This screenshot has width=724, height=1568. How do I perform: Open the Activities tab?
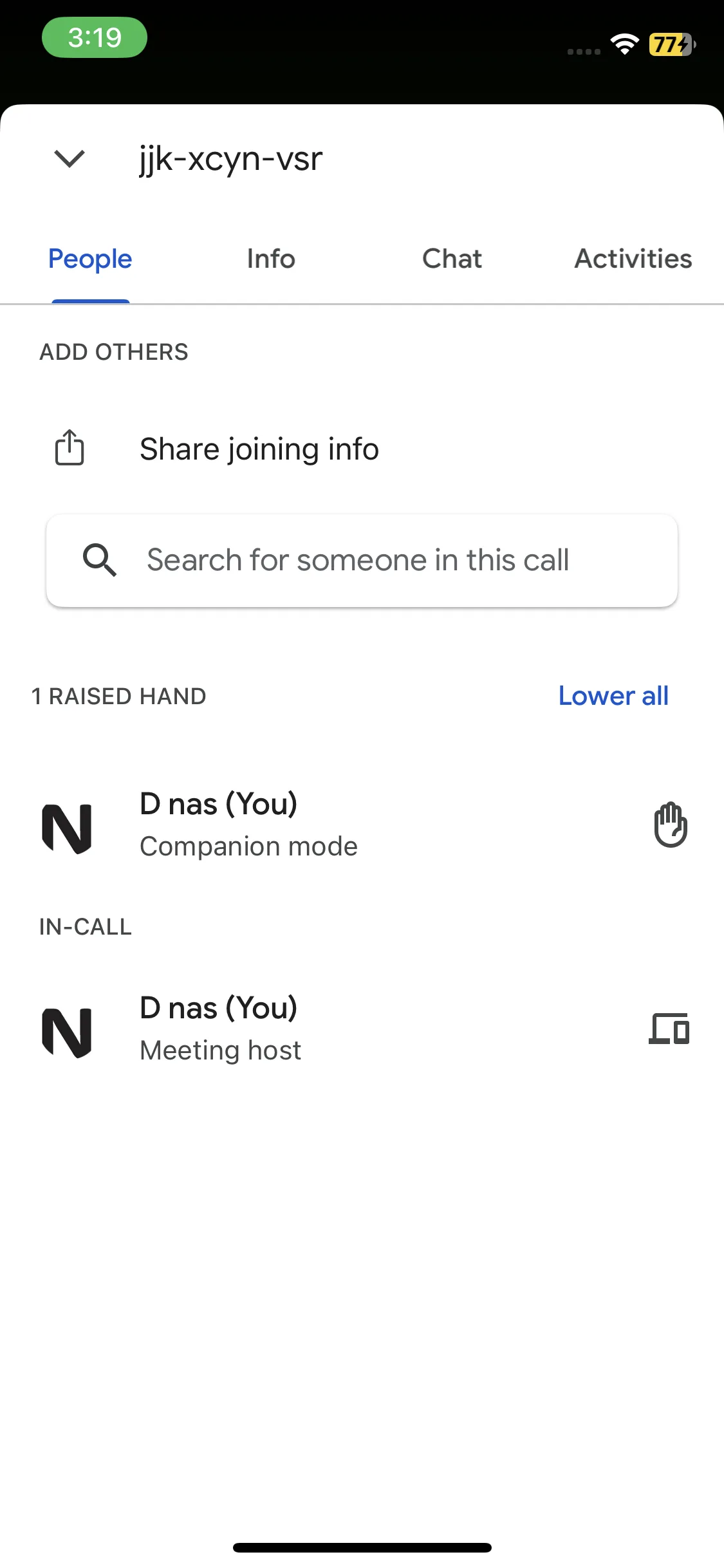pos(633,259)
